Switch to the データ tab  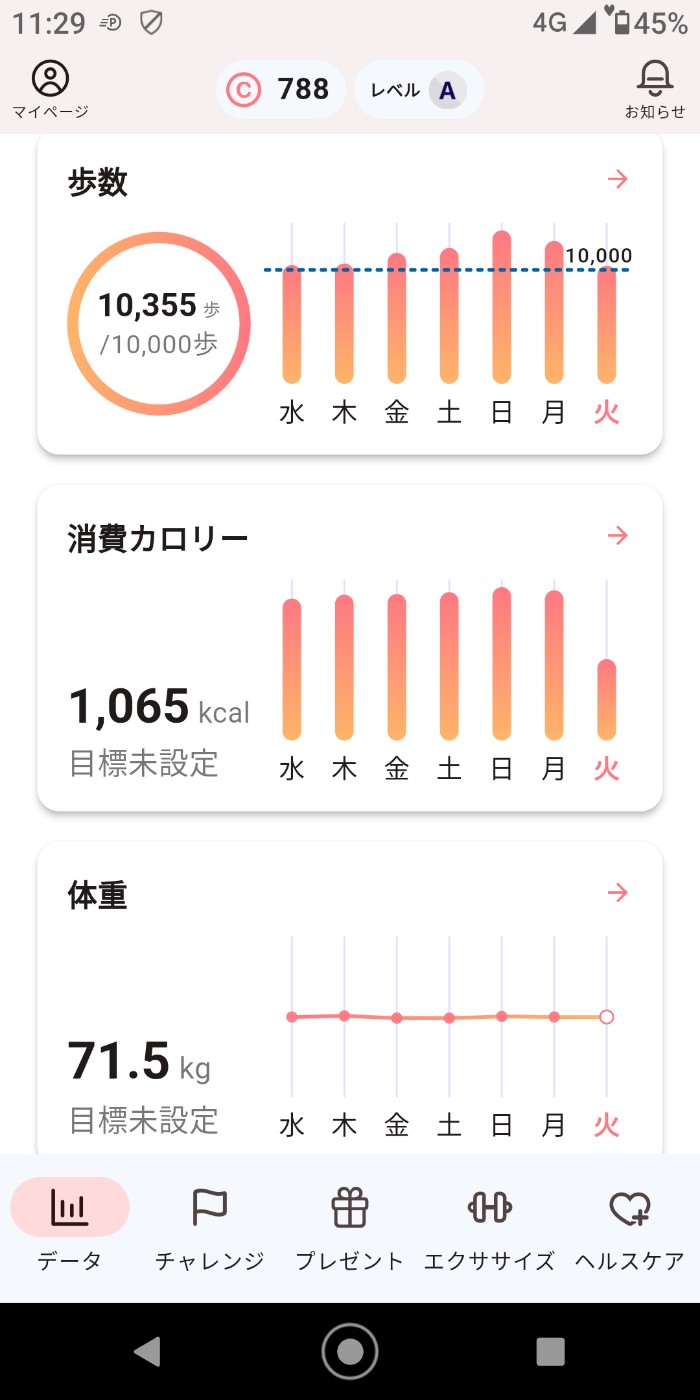tap(70, 1225)
